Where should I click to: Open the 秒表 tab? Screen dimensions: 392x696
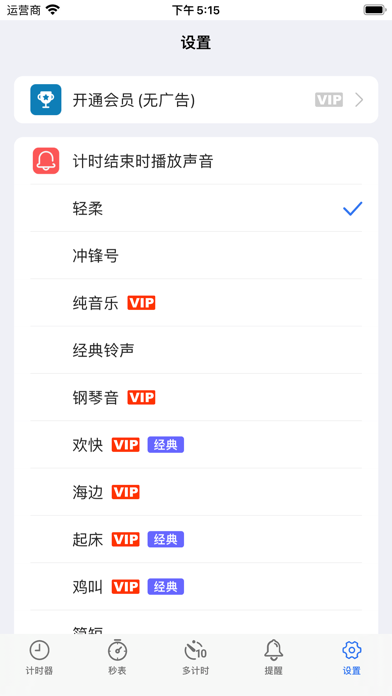tap(118, 657)
